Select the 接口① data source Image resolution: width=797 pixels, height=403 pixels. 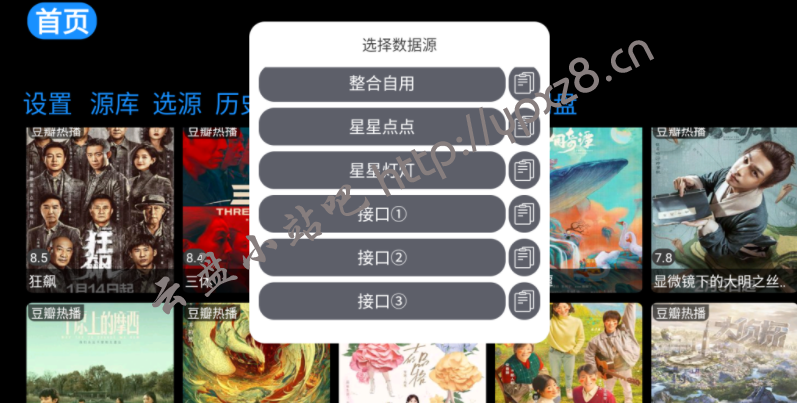tap(381, 214)
